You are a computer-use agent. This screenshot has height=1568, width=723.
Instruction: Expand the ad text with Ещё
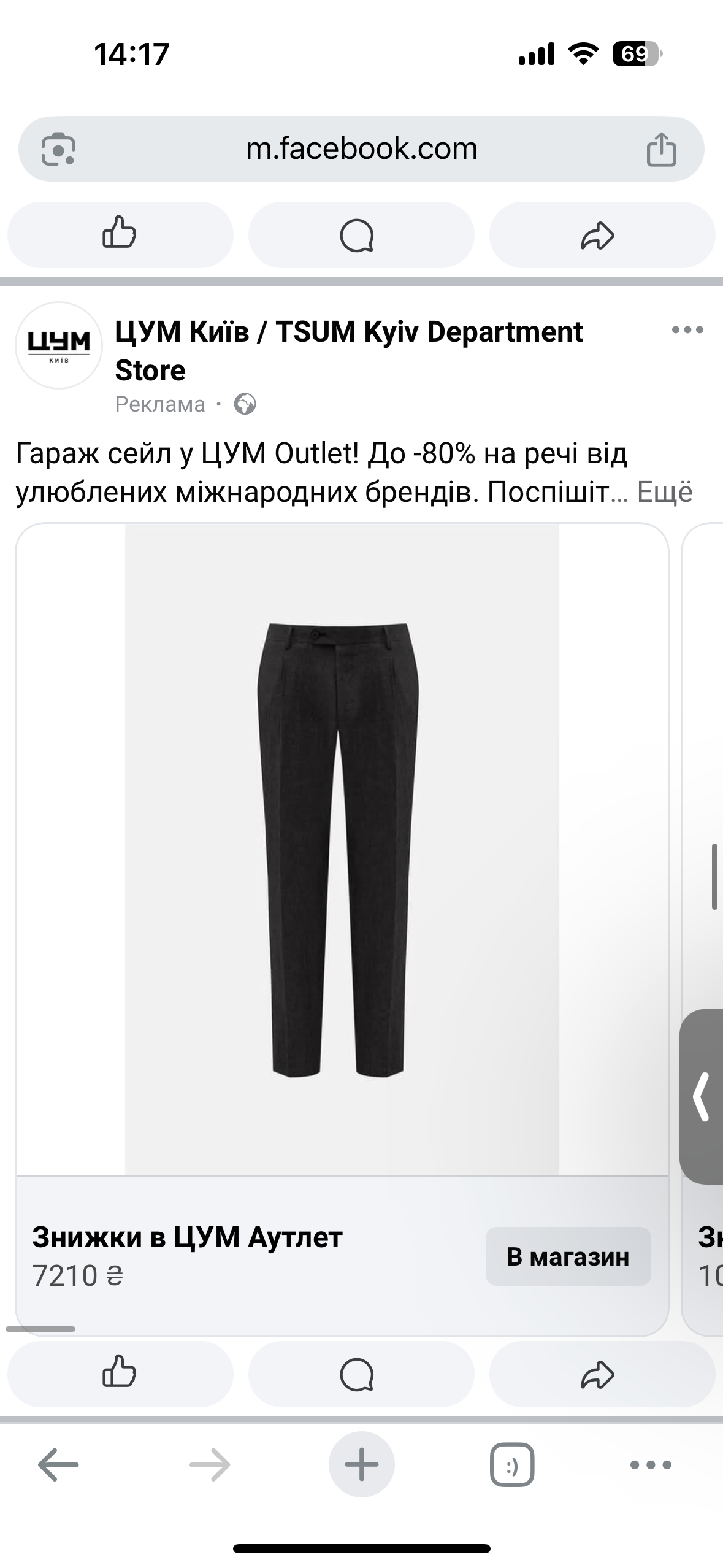(x=665, y=492)
